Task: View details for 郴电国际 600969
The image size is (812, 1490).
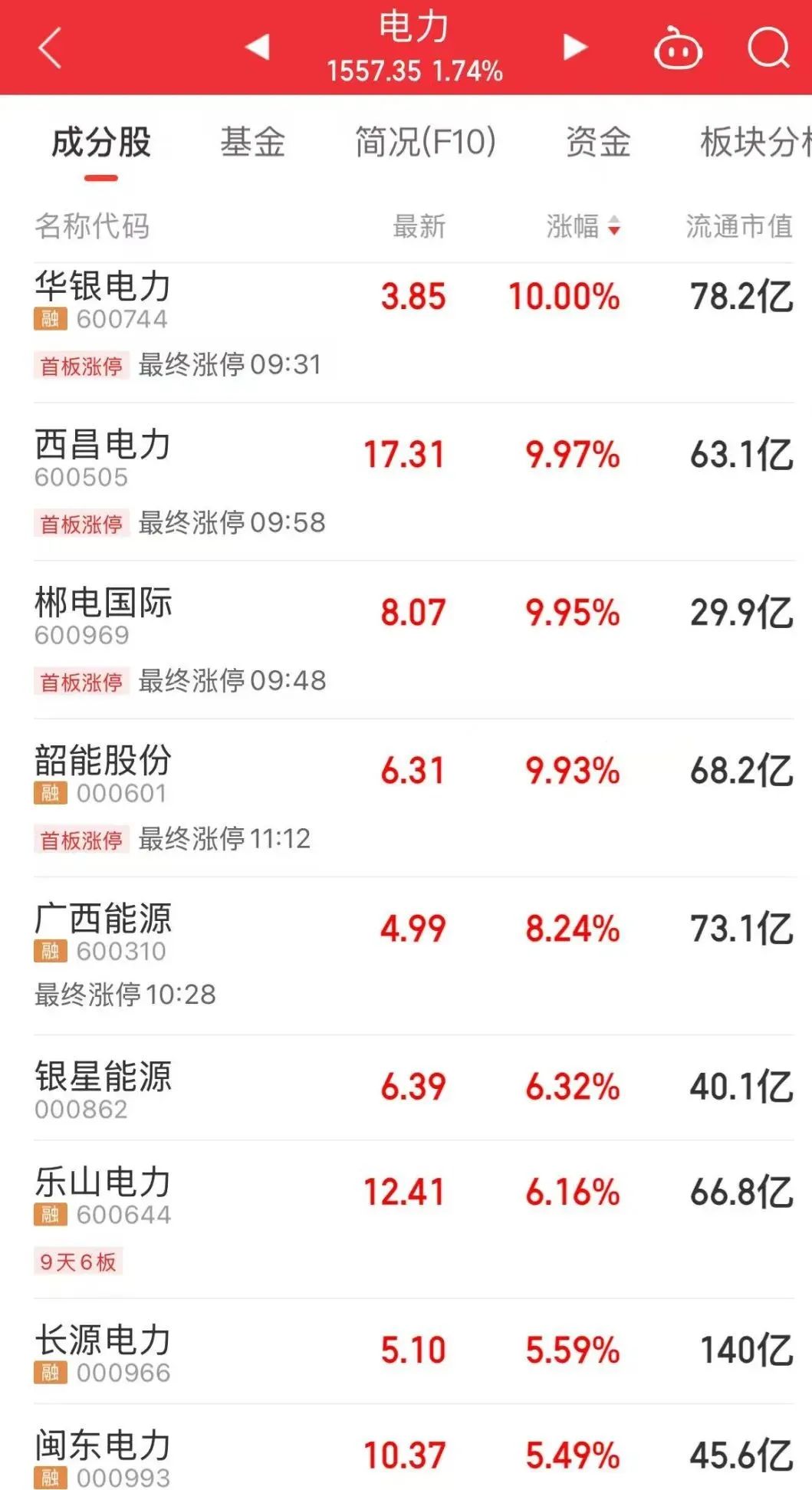Action: tap(414, 640)
